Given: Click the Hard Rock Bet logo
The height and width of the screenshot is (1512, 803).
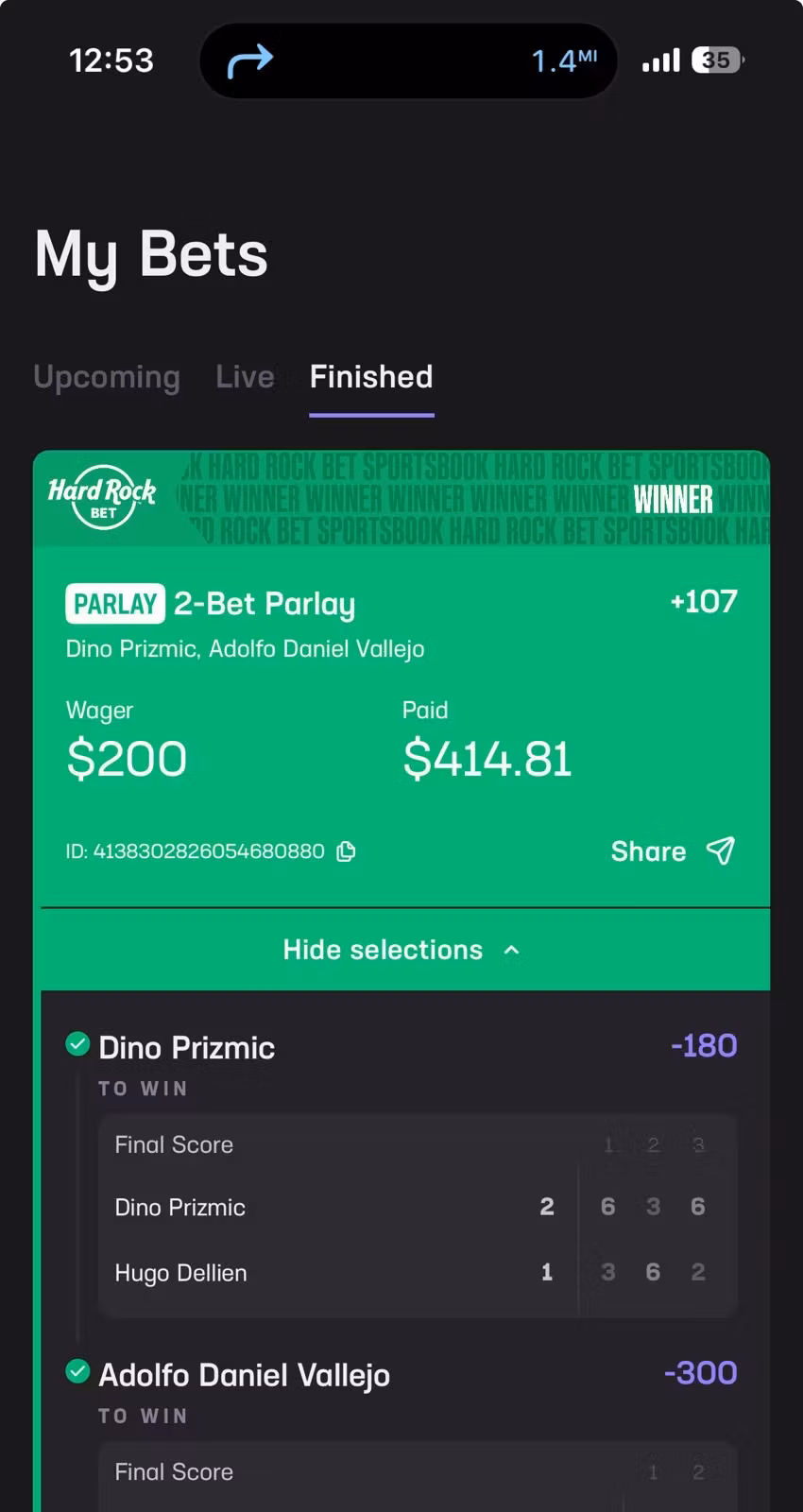Looking at the screenshot, I should pyautogui.click(x=100, y=498).
